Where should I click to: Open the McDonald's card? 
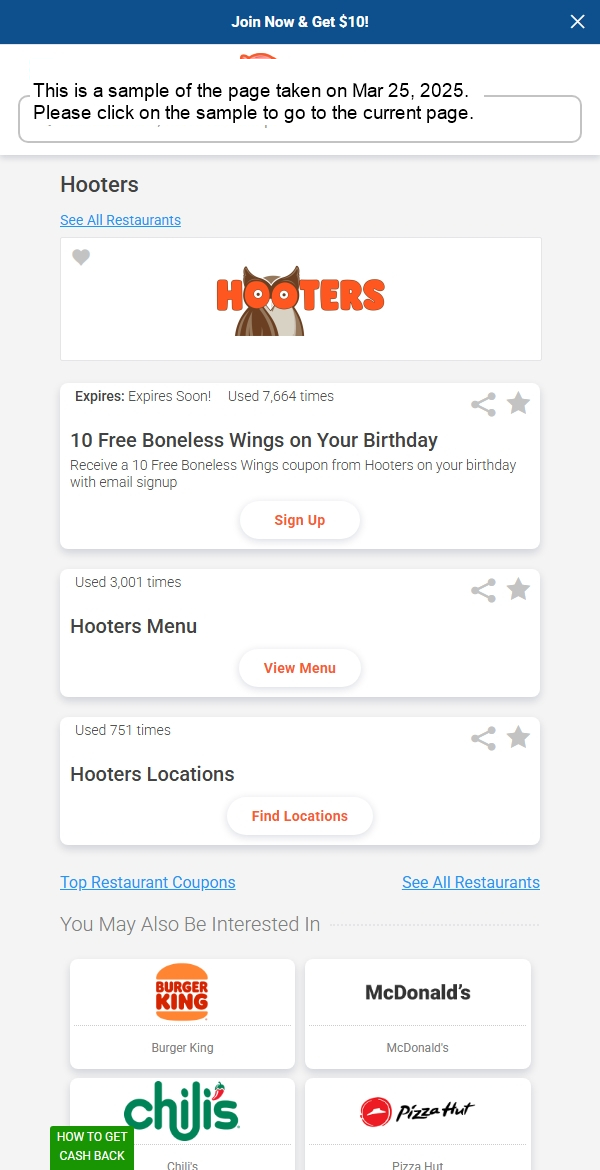(x=418, y=1012)
